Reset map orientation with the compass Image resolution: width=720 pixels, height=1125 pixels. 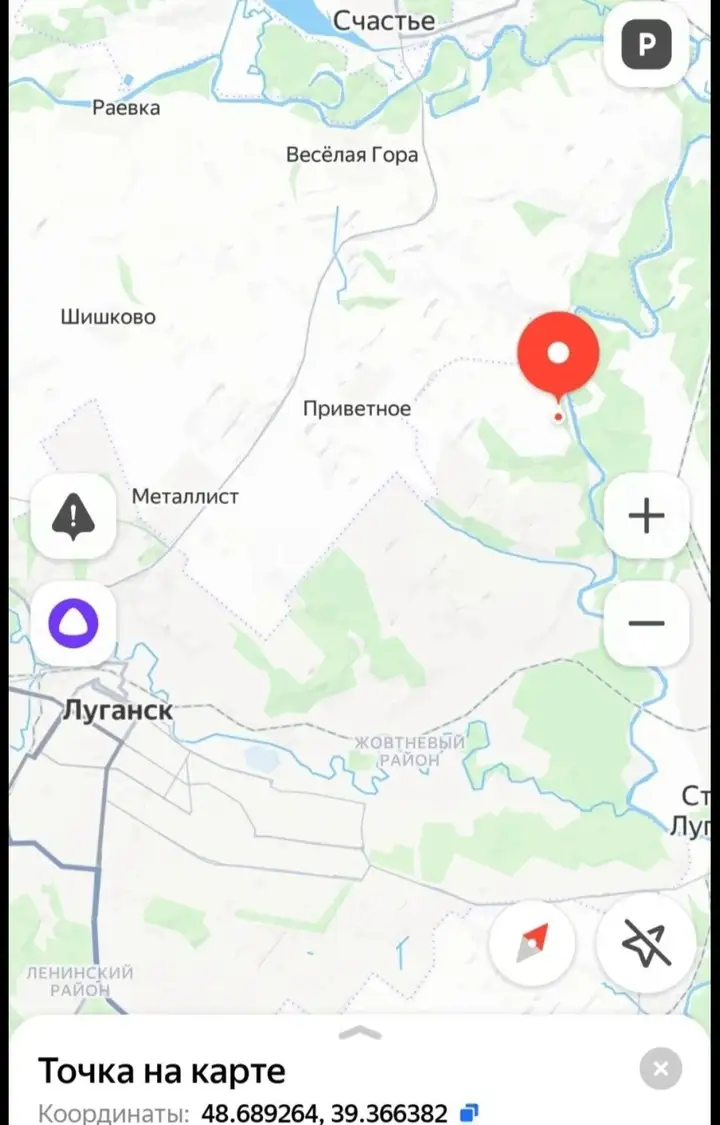tap(532, 943)
